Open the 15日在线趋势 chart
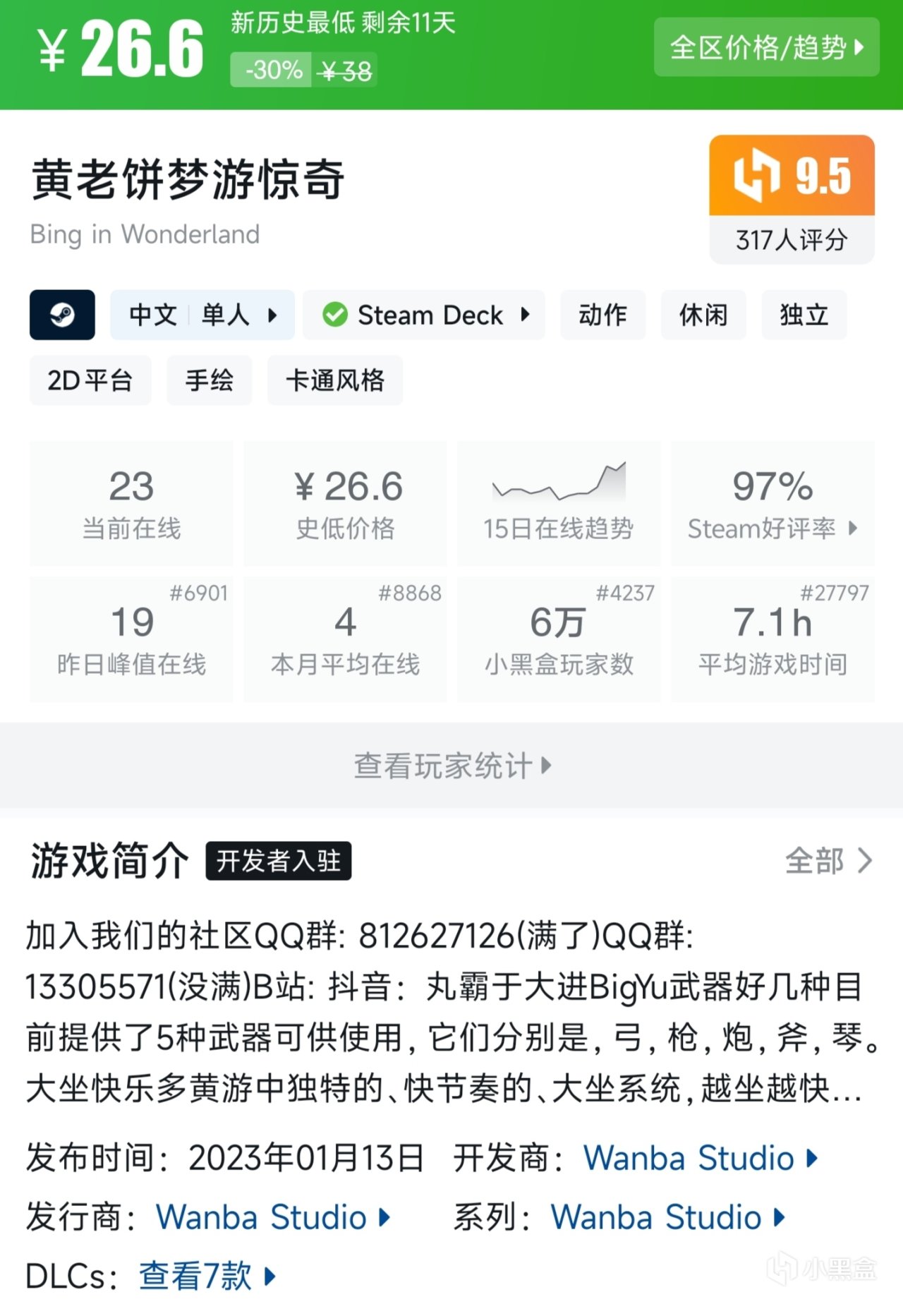 click(558, 503)
